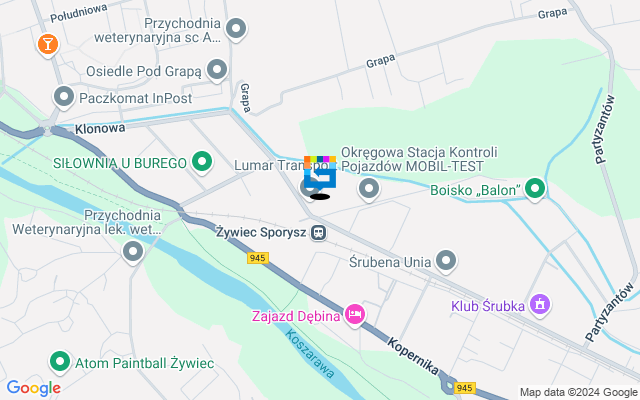Tap the Osiedle Pod Grapą marker
Viewport: 640px width, 400px height.
(x=217, y=69)
